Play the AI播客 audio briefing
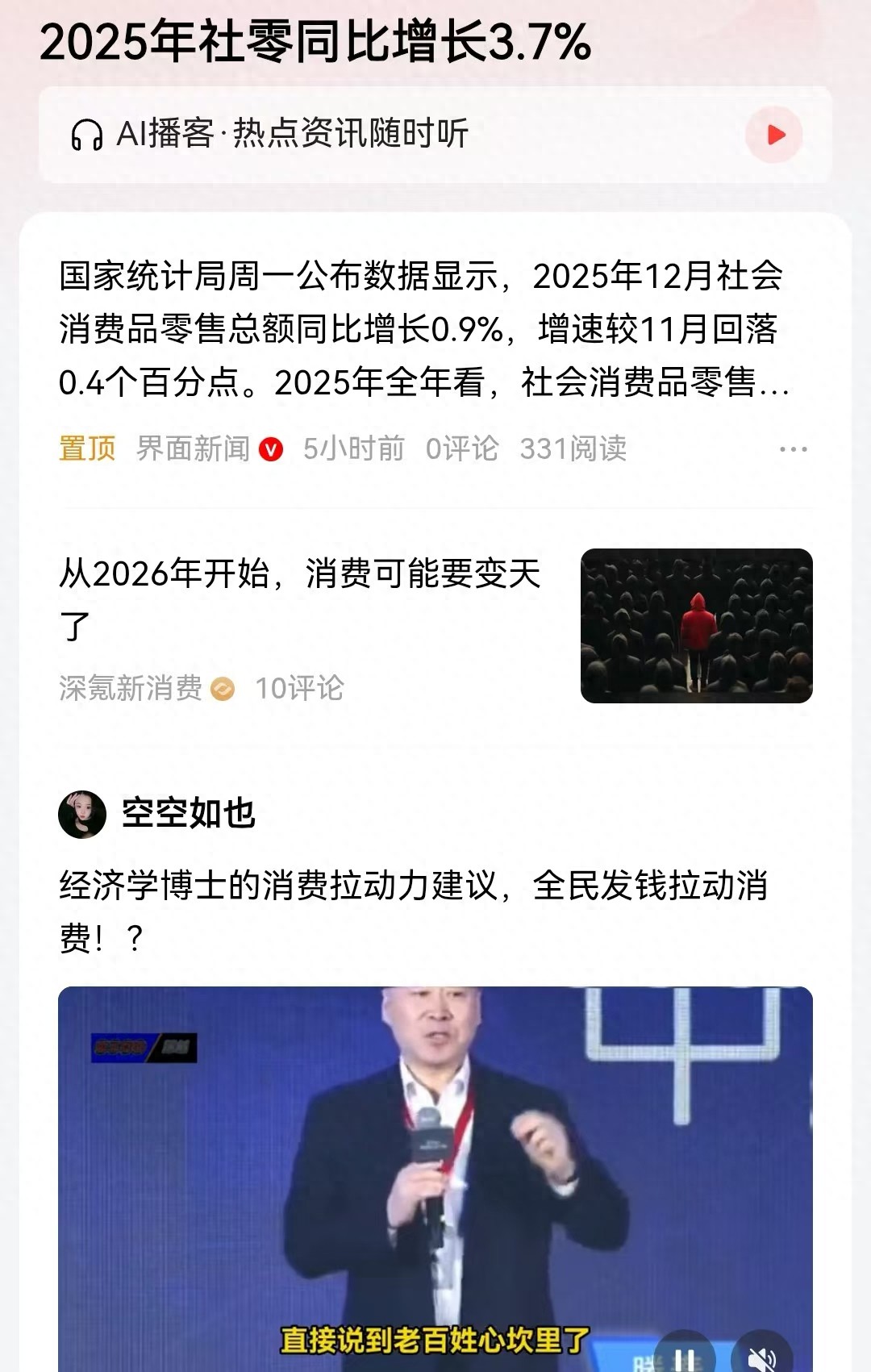The width and height of the screenshot is (871, 1372). [x=774, y=135]
